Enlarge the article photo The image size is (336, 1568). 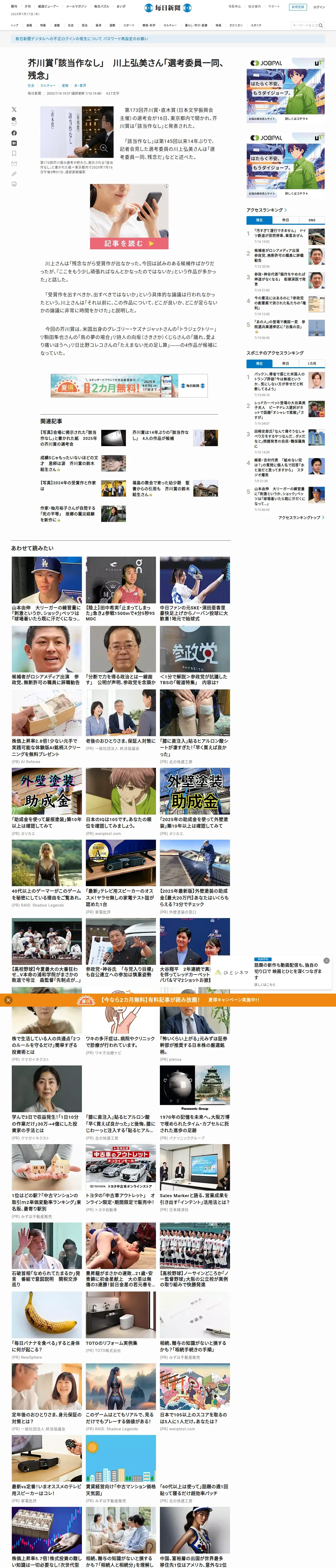[x=104, y=148]
